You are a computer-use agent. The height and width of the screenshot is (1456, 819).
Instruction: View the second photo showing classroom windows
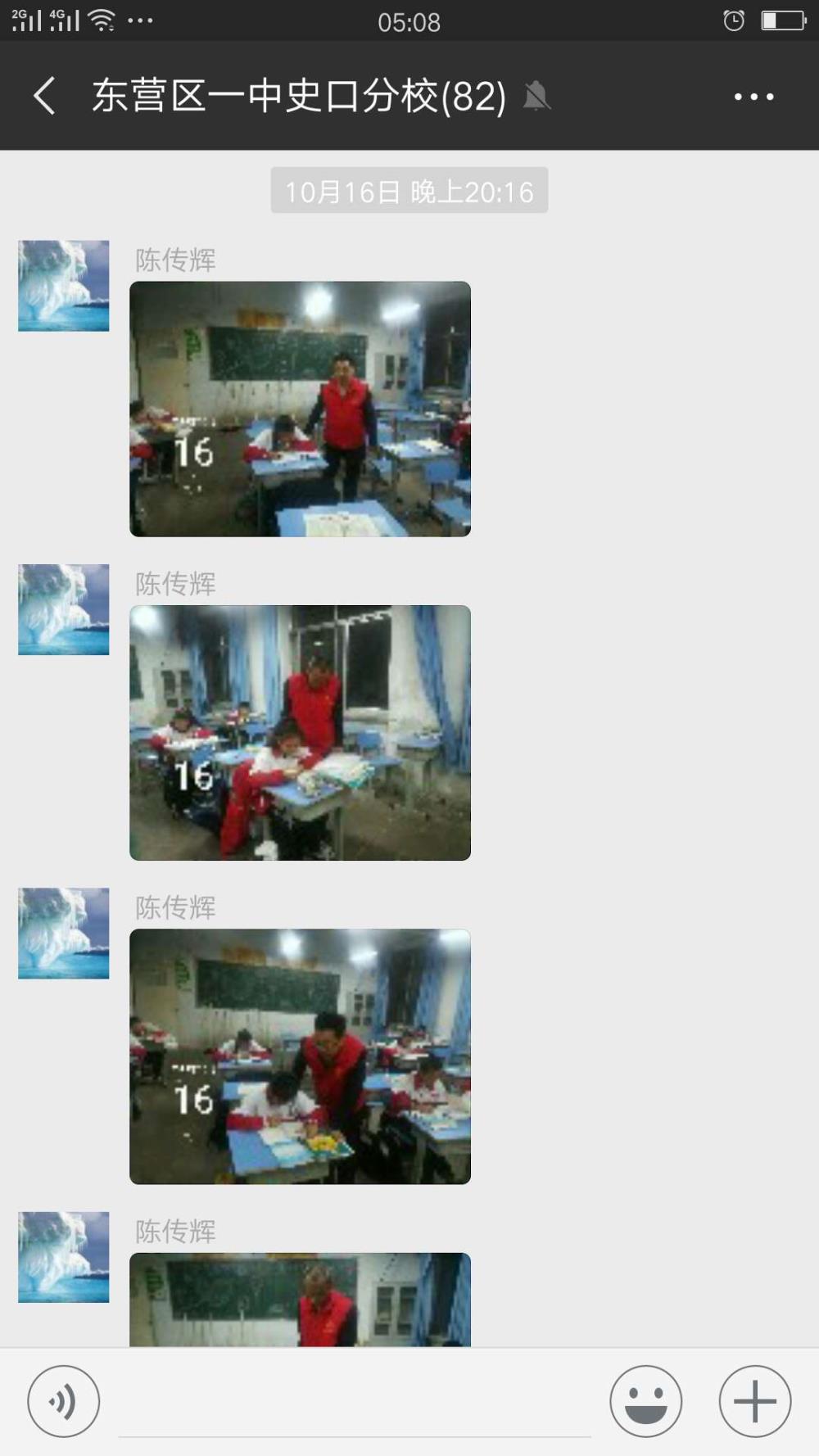pos(300,732)
